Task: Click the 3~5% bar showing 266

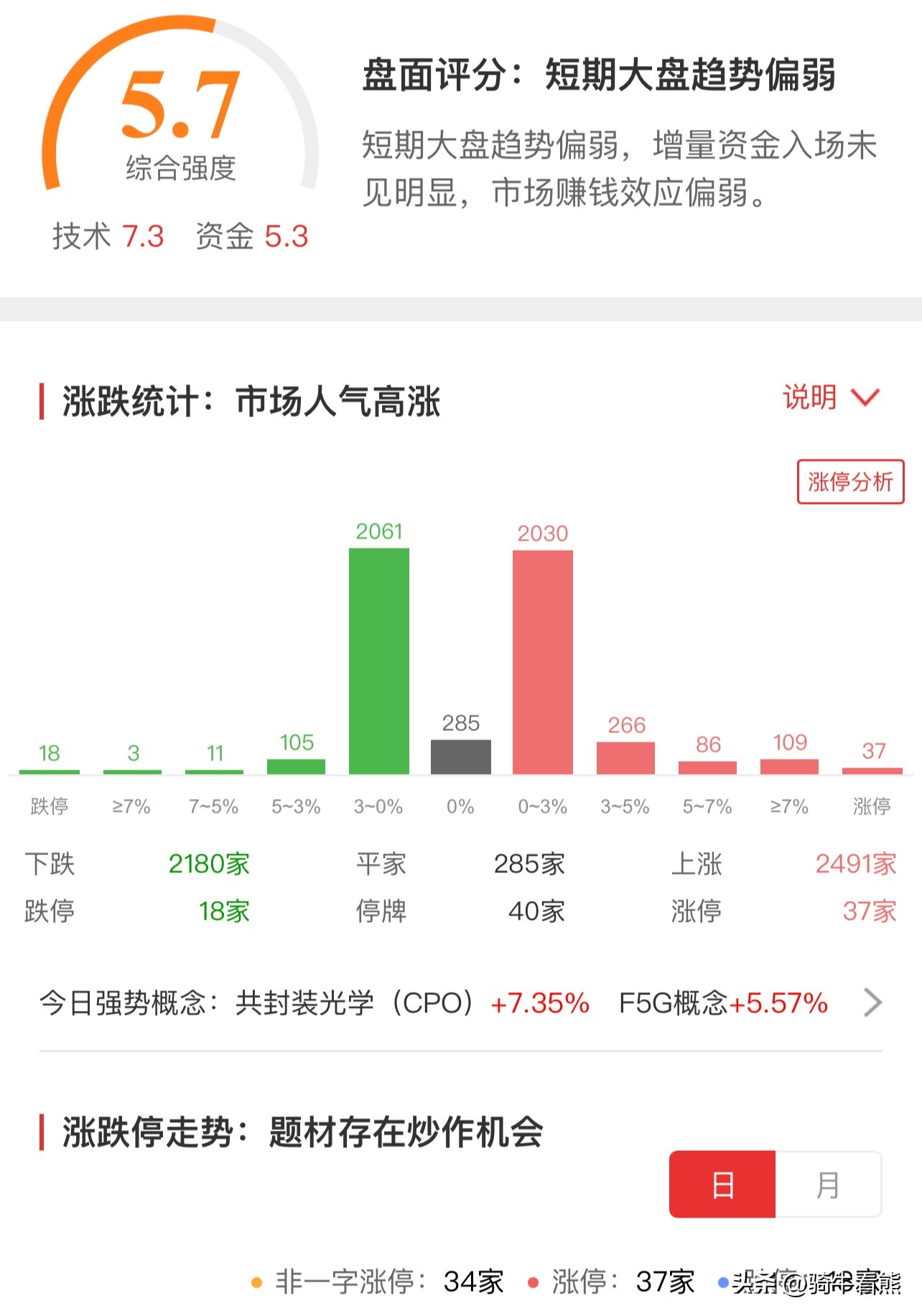Action: [x=625, y=760]
